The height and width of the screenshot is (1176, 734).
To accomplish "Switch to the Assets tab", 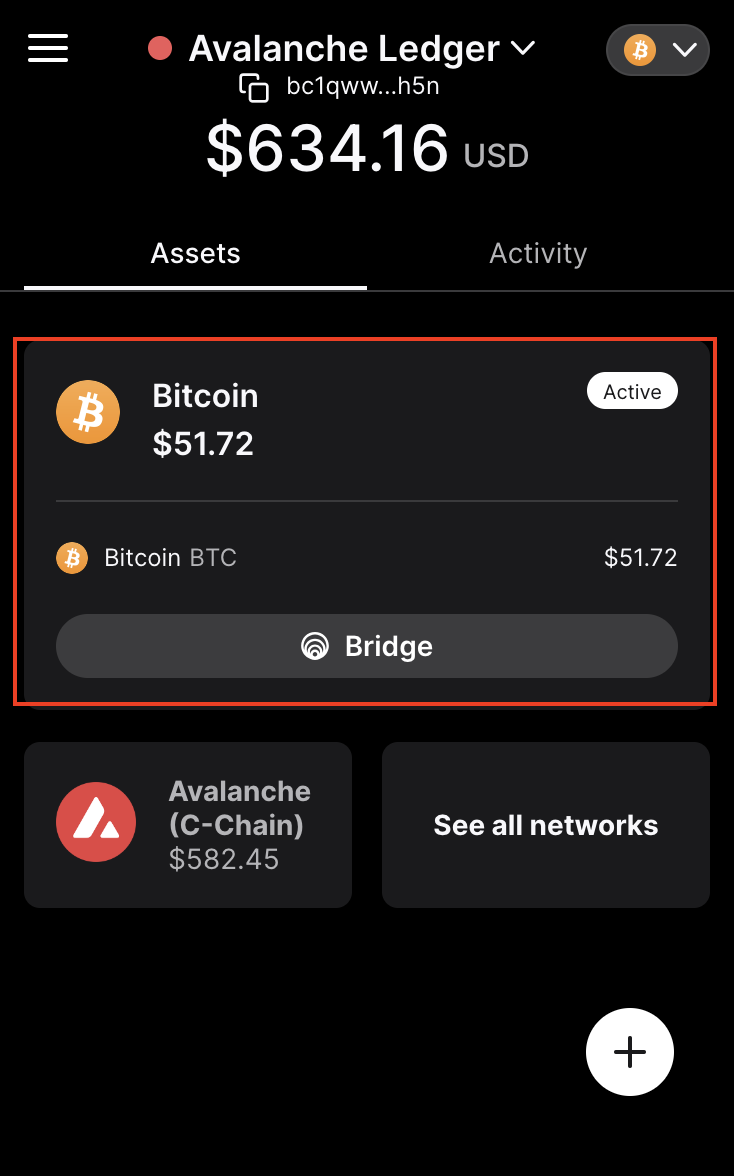I will [x=196, y=254].
